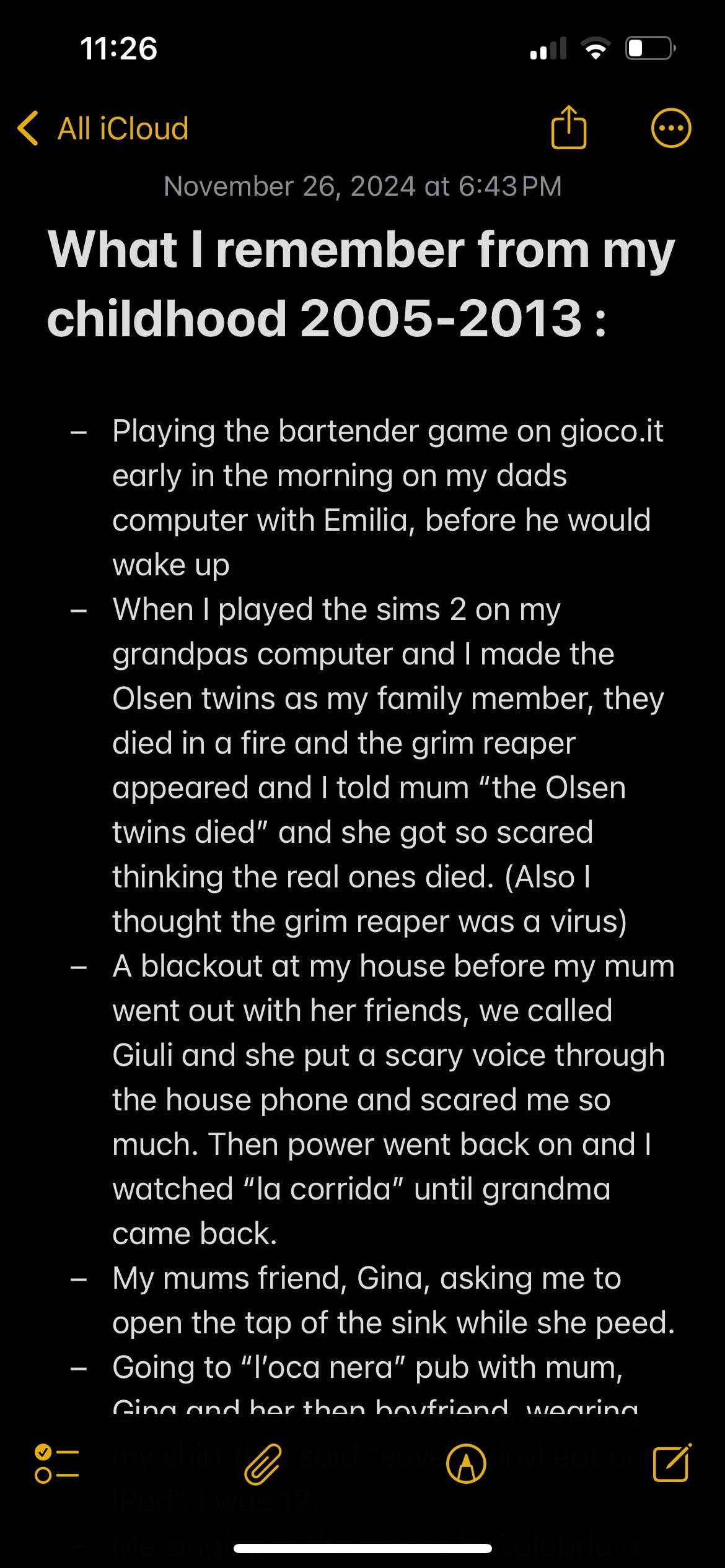Share this note
Screen dimensions: 725x1568
click(x=568, y=127)
